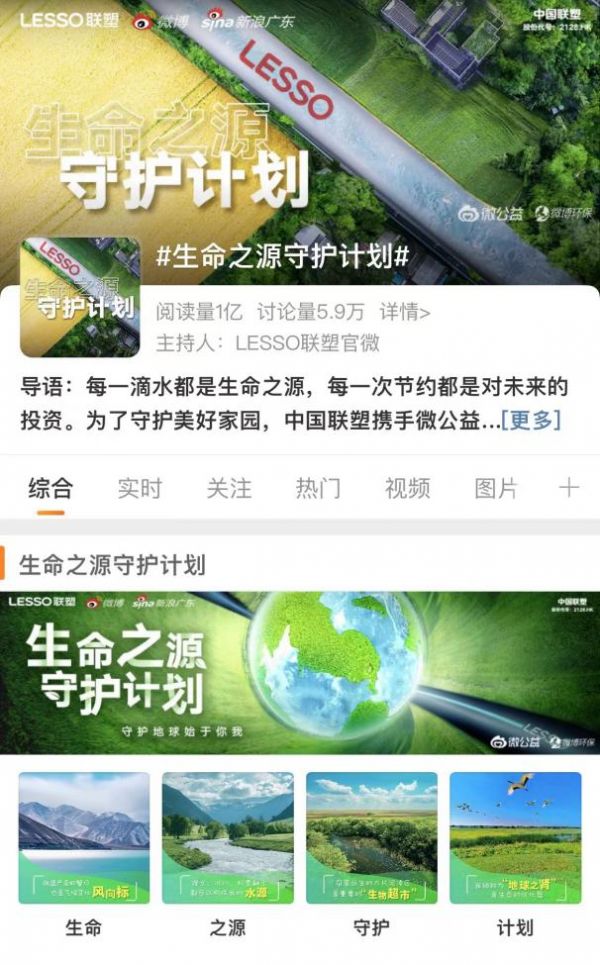The height and width of the screenshot is (965, 600).
Task: Open the 热门 tab
Action: coord(318,488)
